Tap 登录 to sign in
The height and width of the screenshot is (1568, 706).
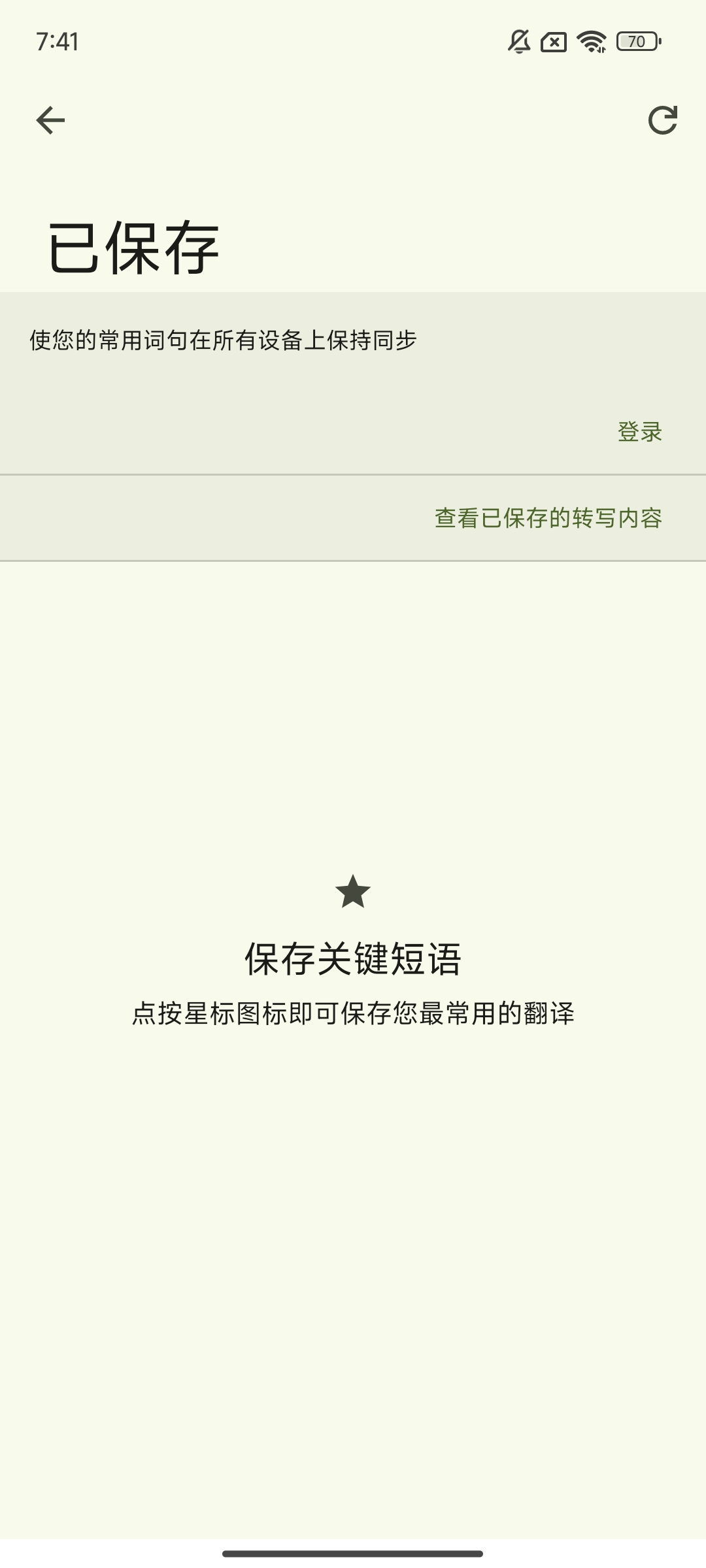pos(639,432)
